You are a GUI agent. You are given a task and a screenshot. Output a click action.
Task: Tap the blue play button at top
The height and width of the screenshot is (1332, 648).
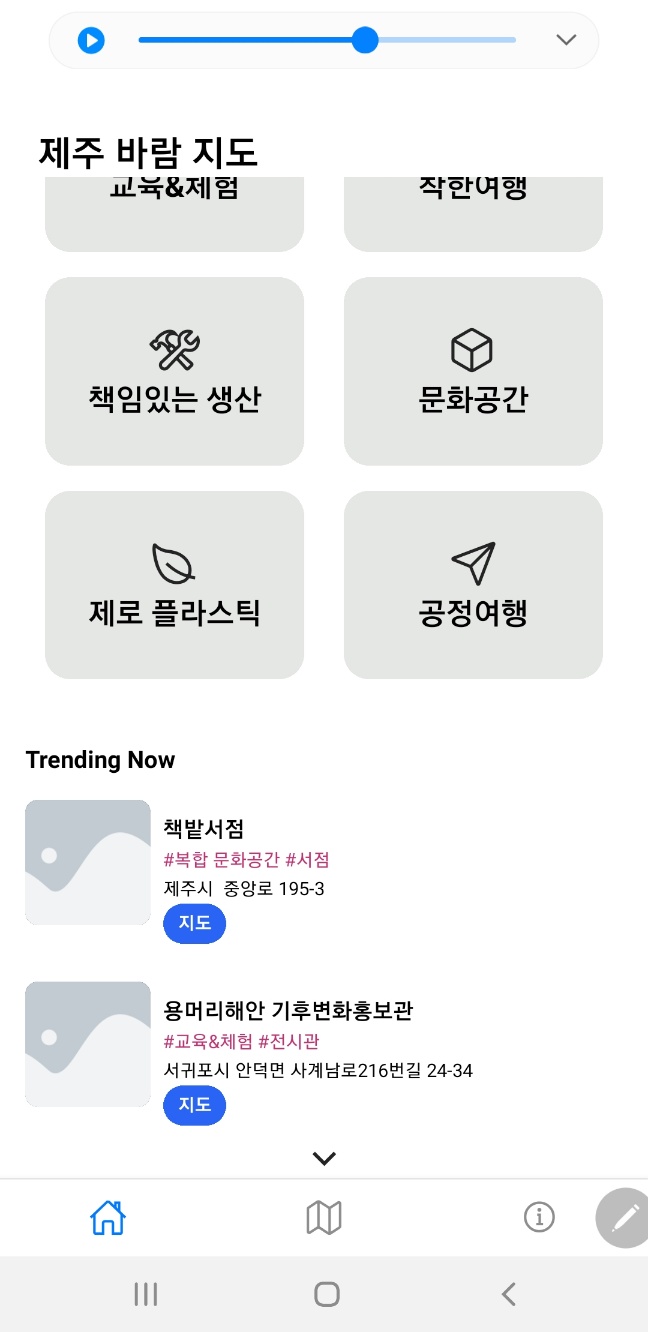[91, 40]
